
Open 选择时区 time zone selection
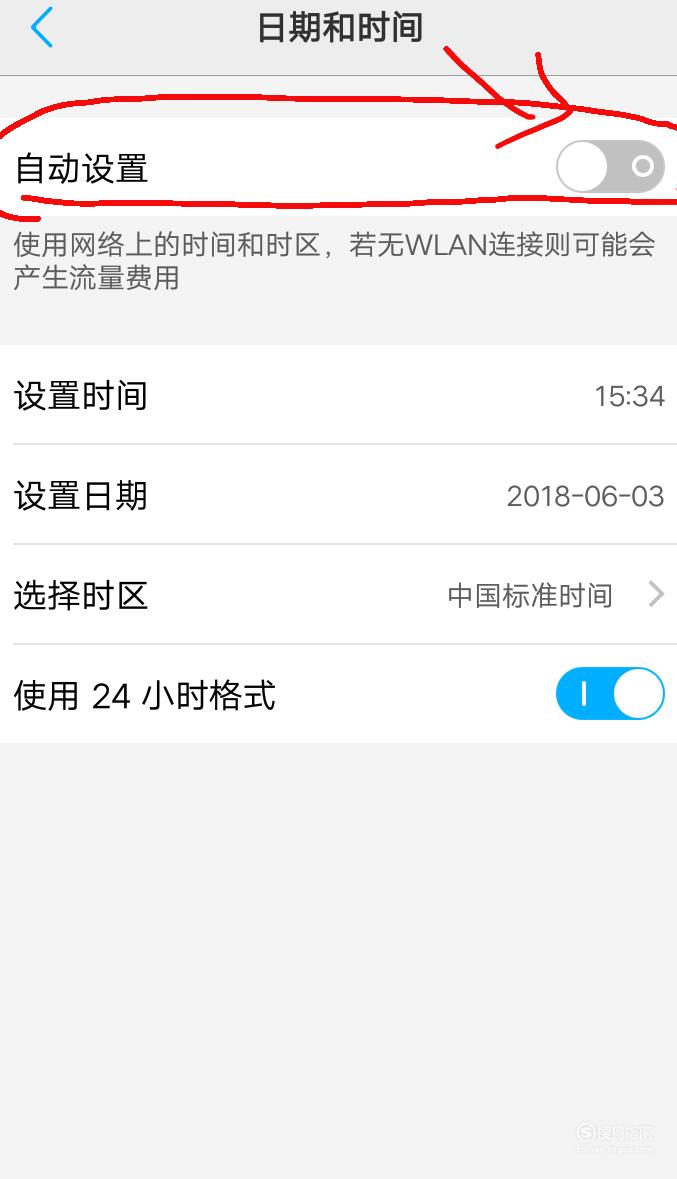338,595
